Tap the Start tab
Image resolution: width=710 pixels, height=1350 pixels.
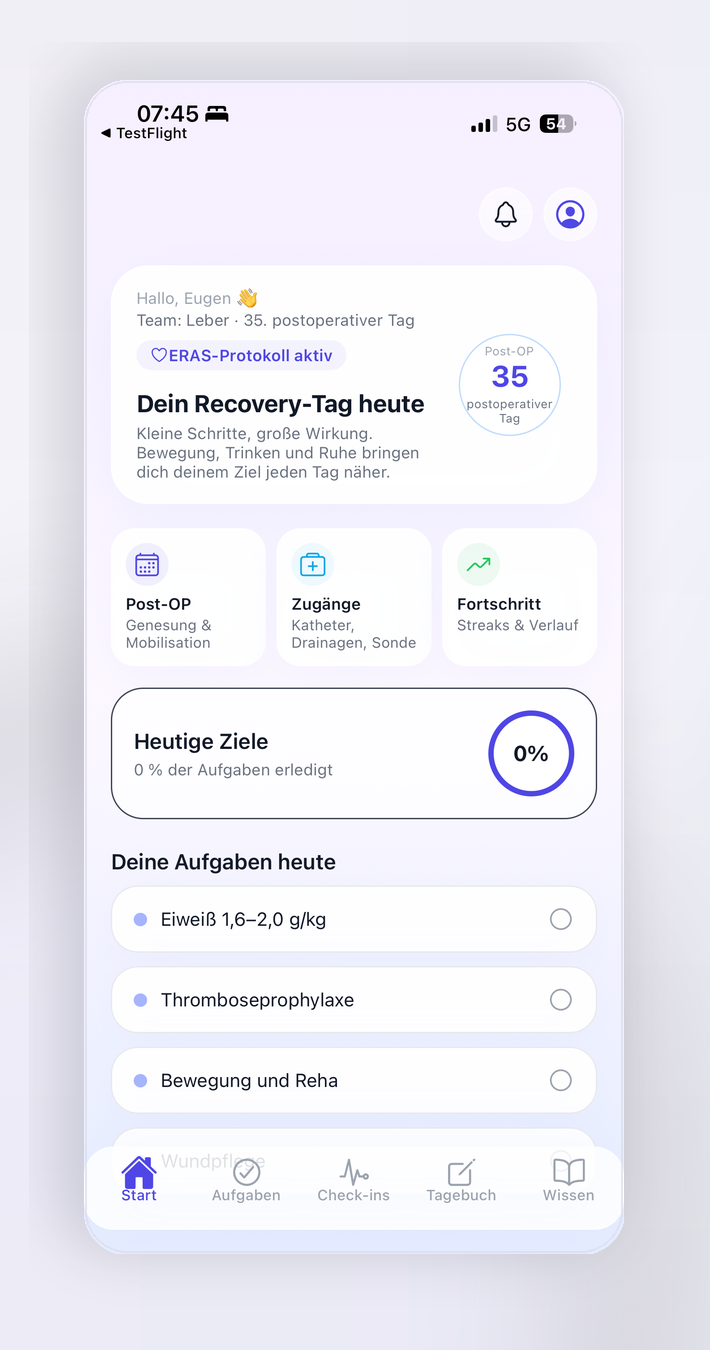(x=139, y=1180)
